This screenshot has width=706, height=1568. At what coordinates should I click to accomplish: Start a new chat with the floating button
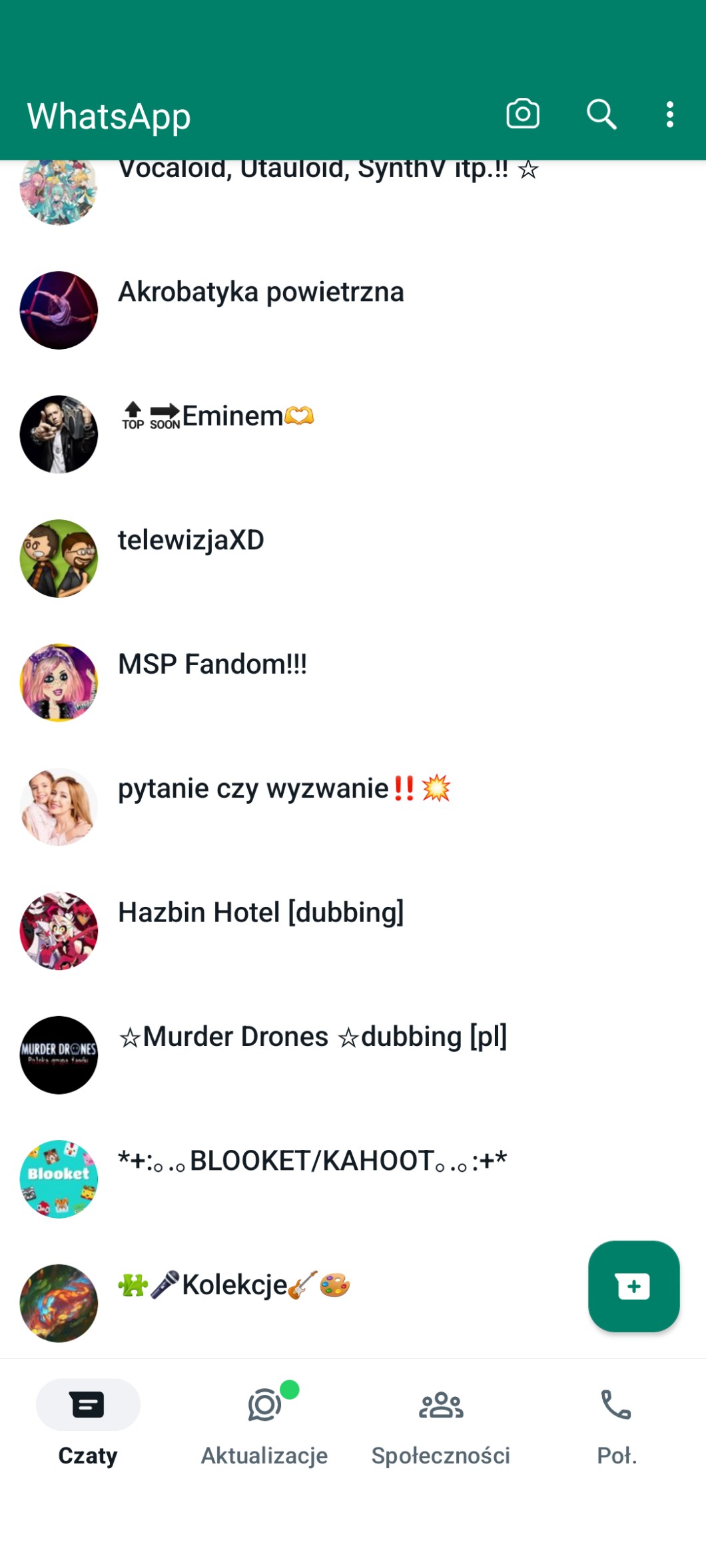coord(633,1286)
